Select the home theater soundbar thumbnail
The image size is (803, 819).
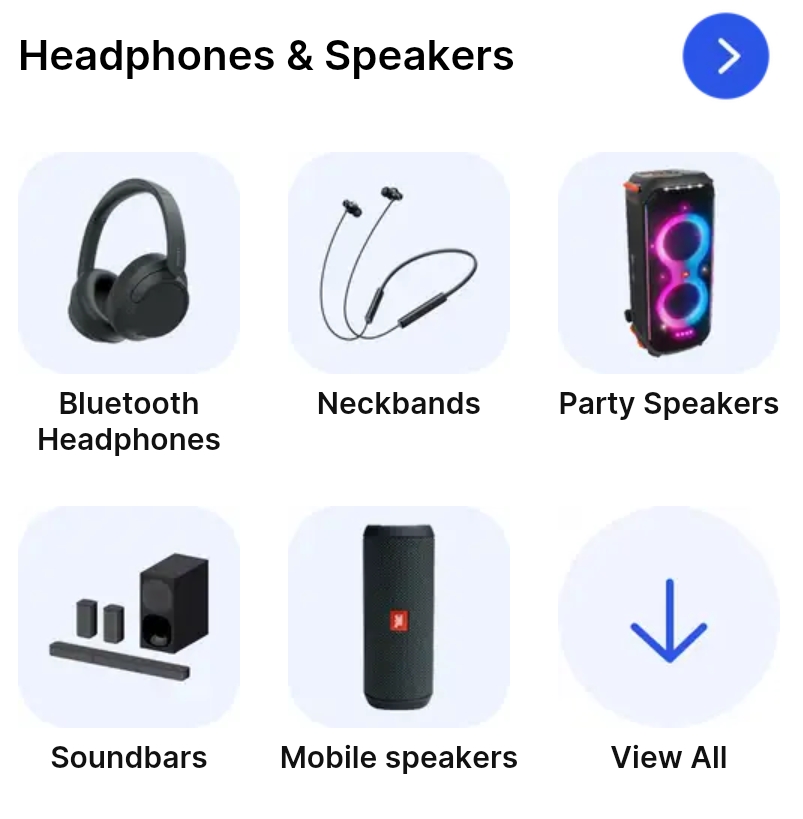(x=129, y=617)
